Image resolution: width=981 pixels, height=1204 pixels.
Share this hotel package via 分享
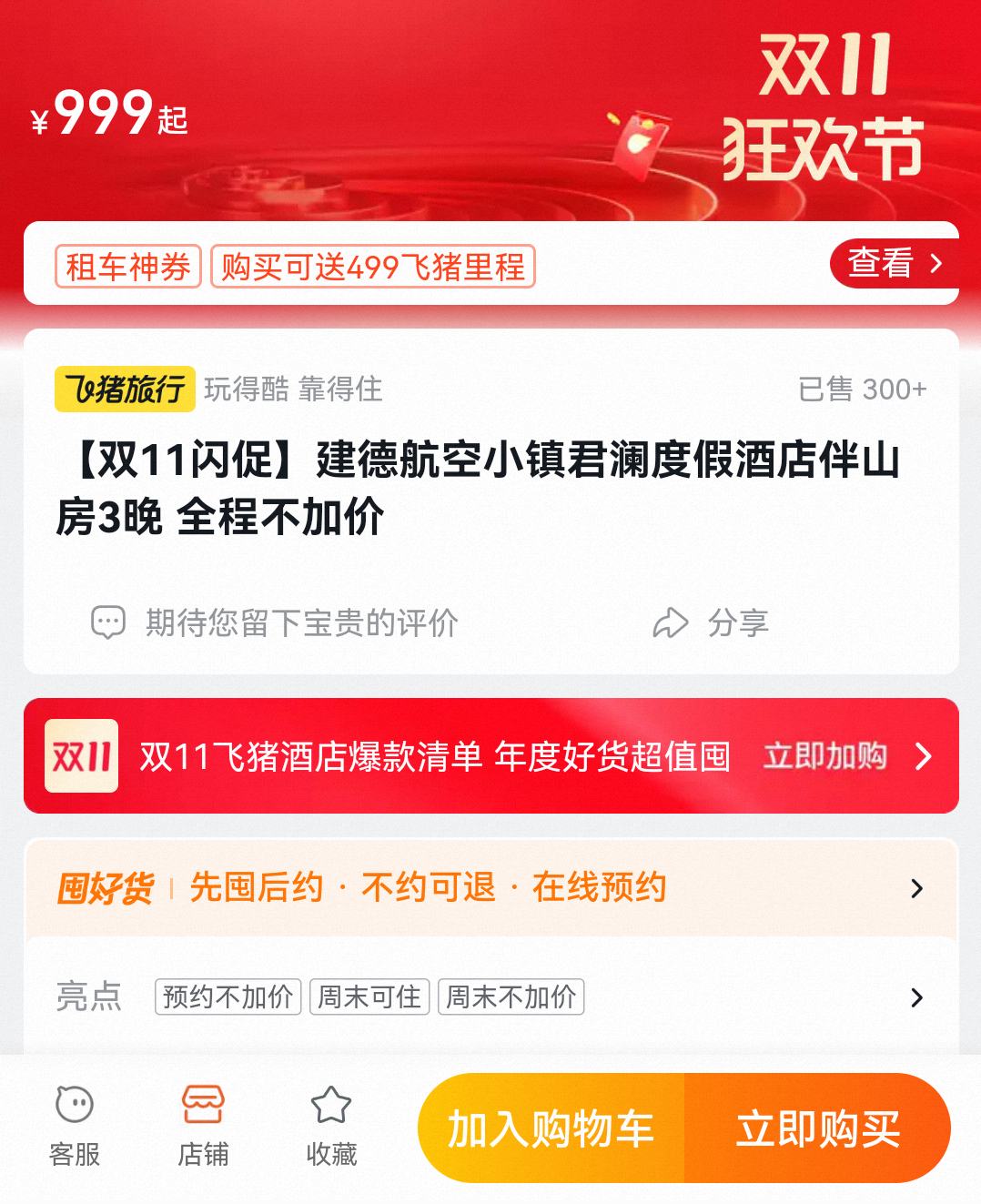click(712, 623)
